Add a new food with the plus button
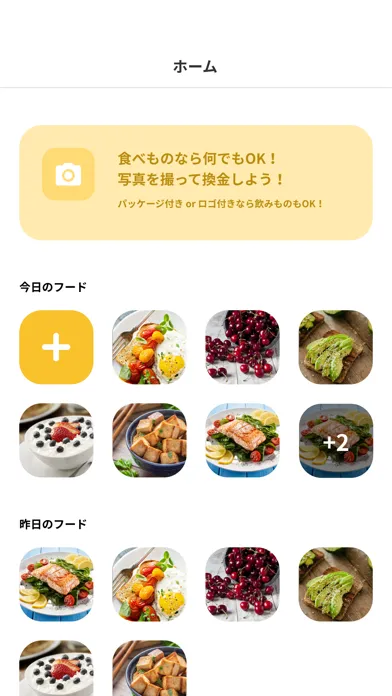The image size is (392, 696). click(x=56, y=347)
